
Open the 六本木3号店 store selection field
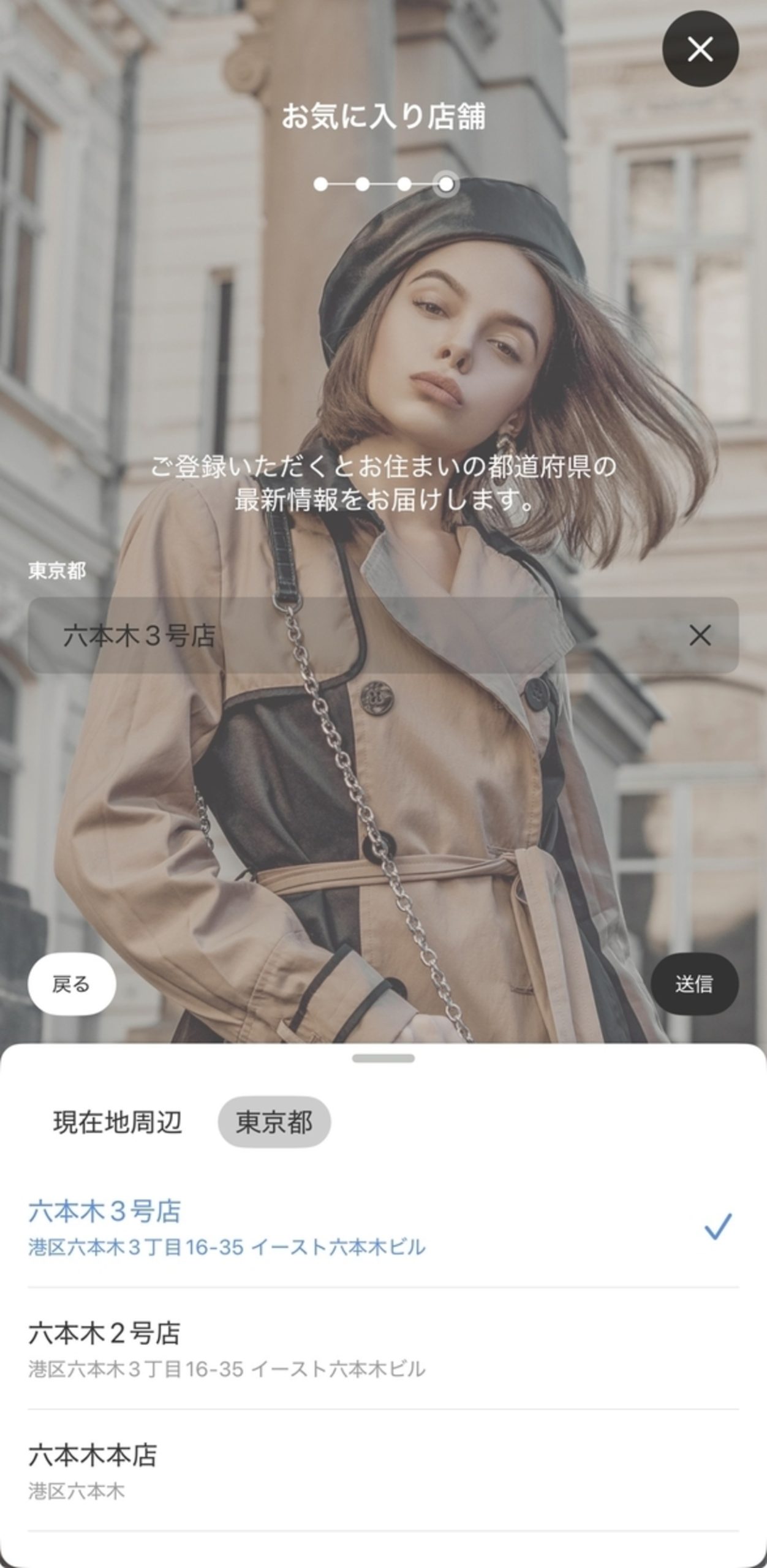355,636
